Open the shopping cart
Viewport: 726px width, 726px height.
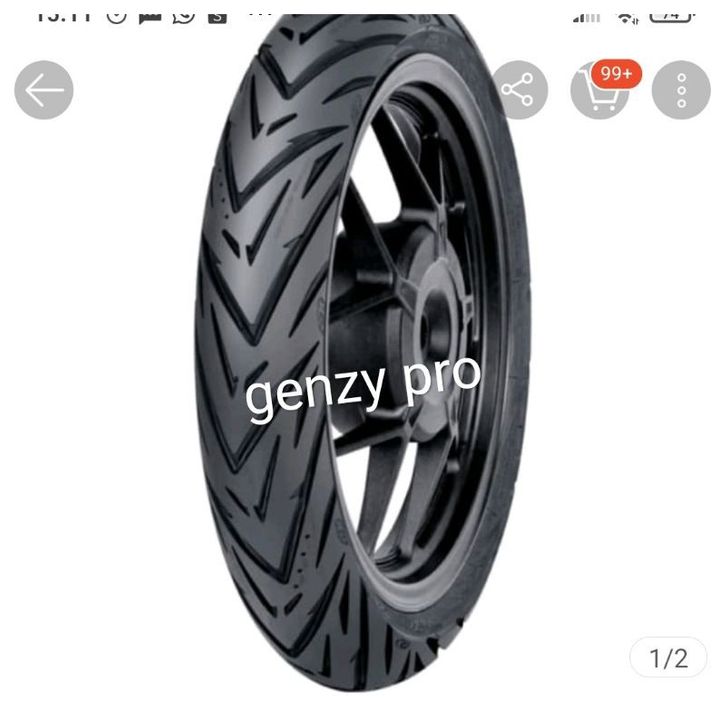(598, 91)
